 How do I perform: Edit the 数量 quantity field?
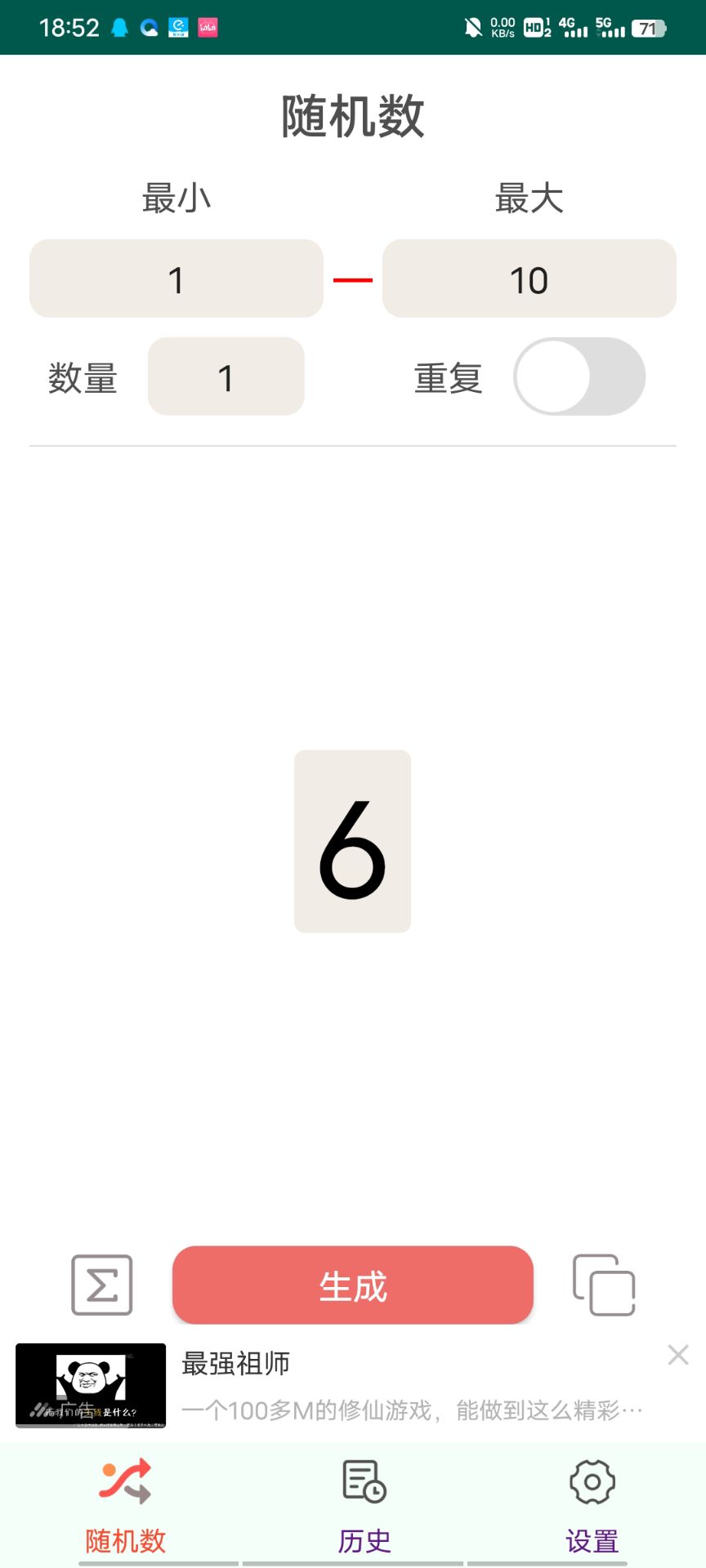coord(226,376)
